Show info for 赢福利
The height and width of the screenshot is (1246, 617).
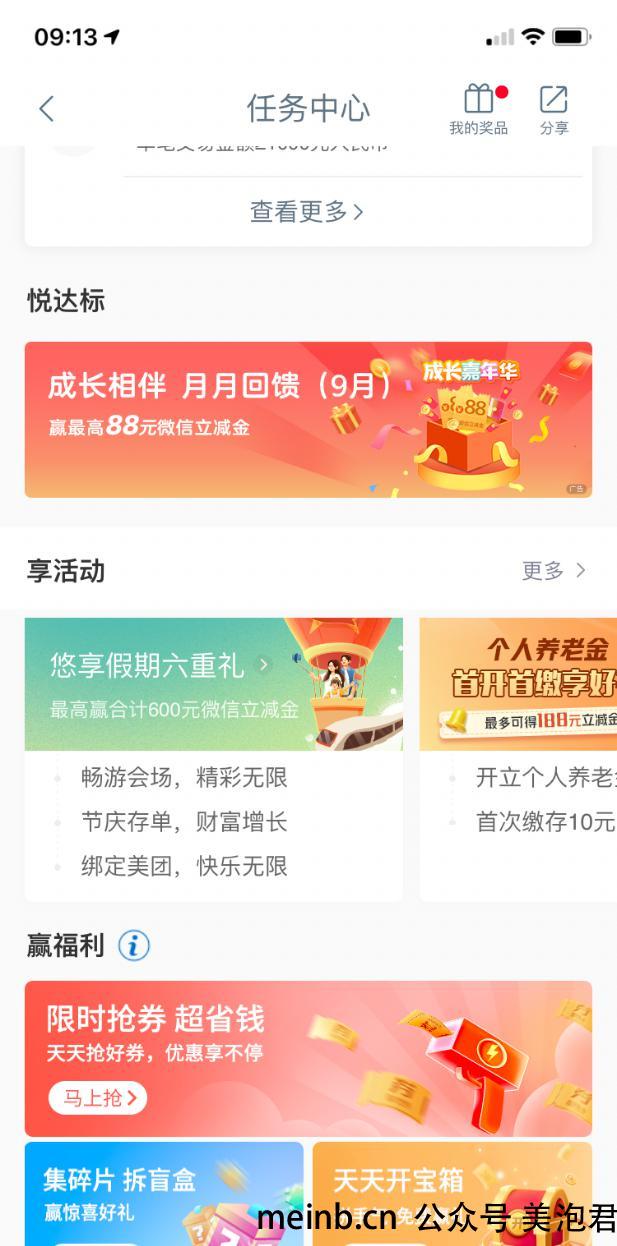tap(134, 945)
